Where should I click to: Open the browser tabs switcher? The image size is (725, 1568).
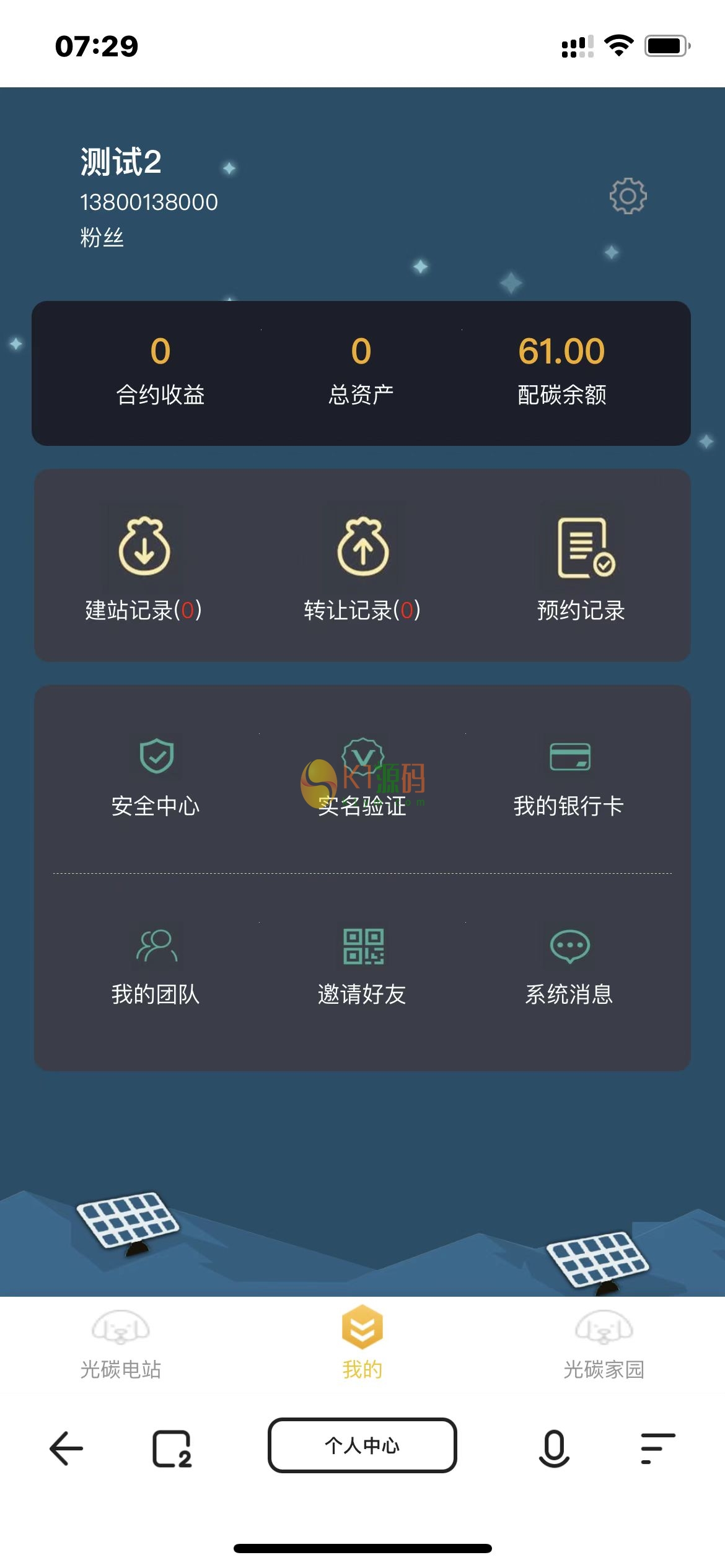172,1448
